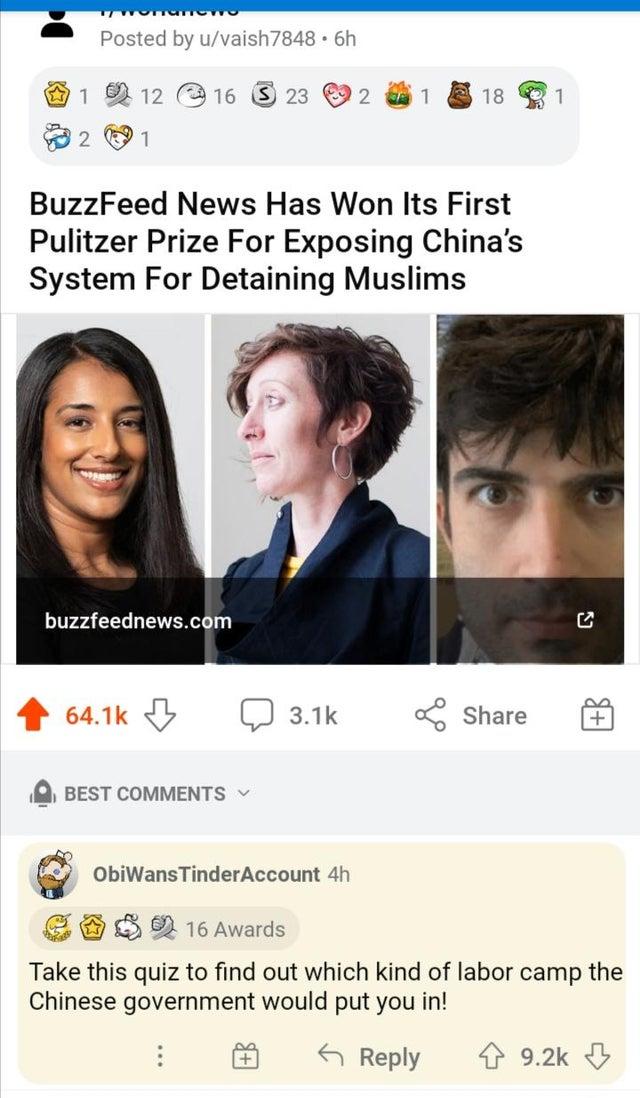The width and height of the screenshot is (640, 1098).
Task: Give an award to the post
Action: tap(597, 716)
